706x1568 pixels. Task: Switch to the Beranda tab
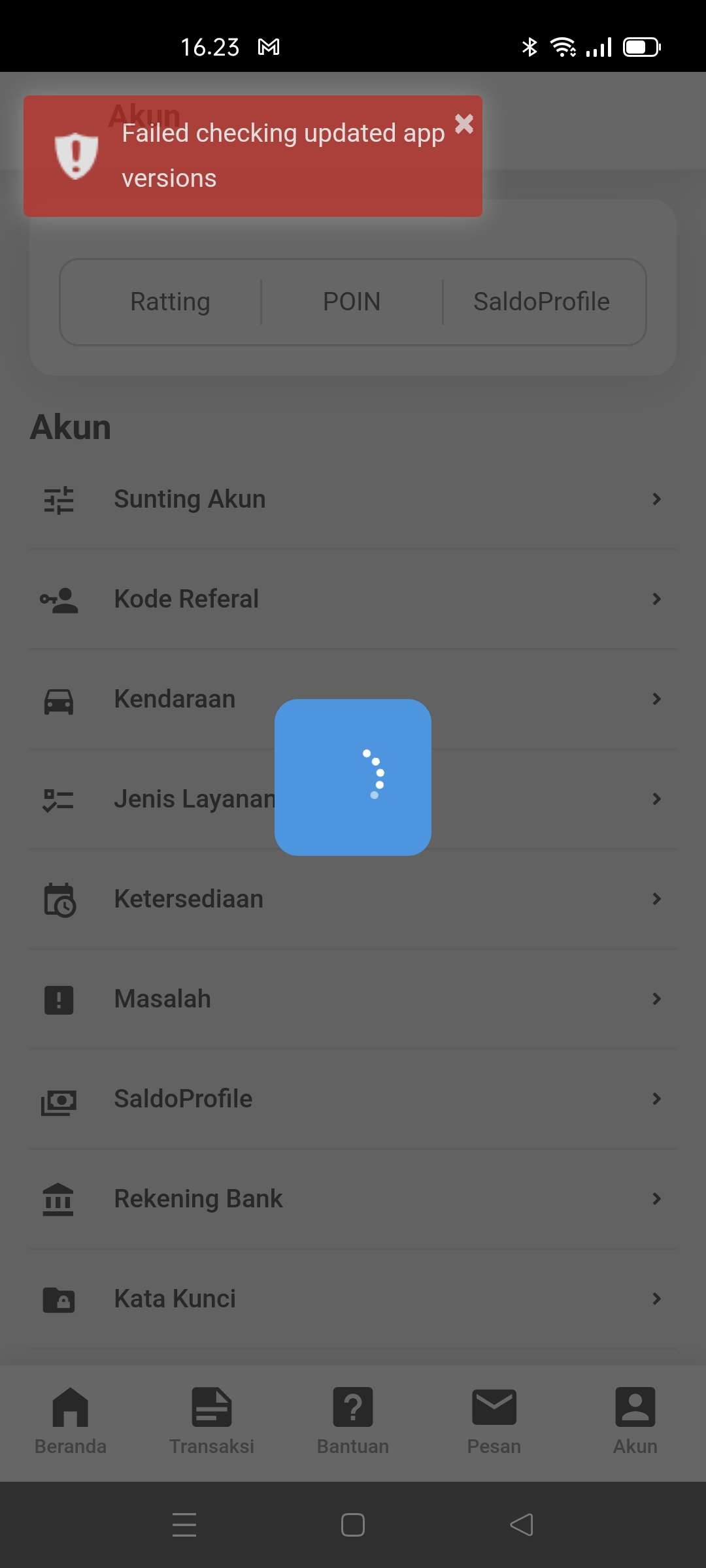71,1422
